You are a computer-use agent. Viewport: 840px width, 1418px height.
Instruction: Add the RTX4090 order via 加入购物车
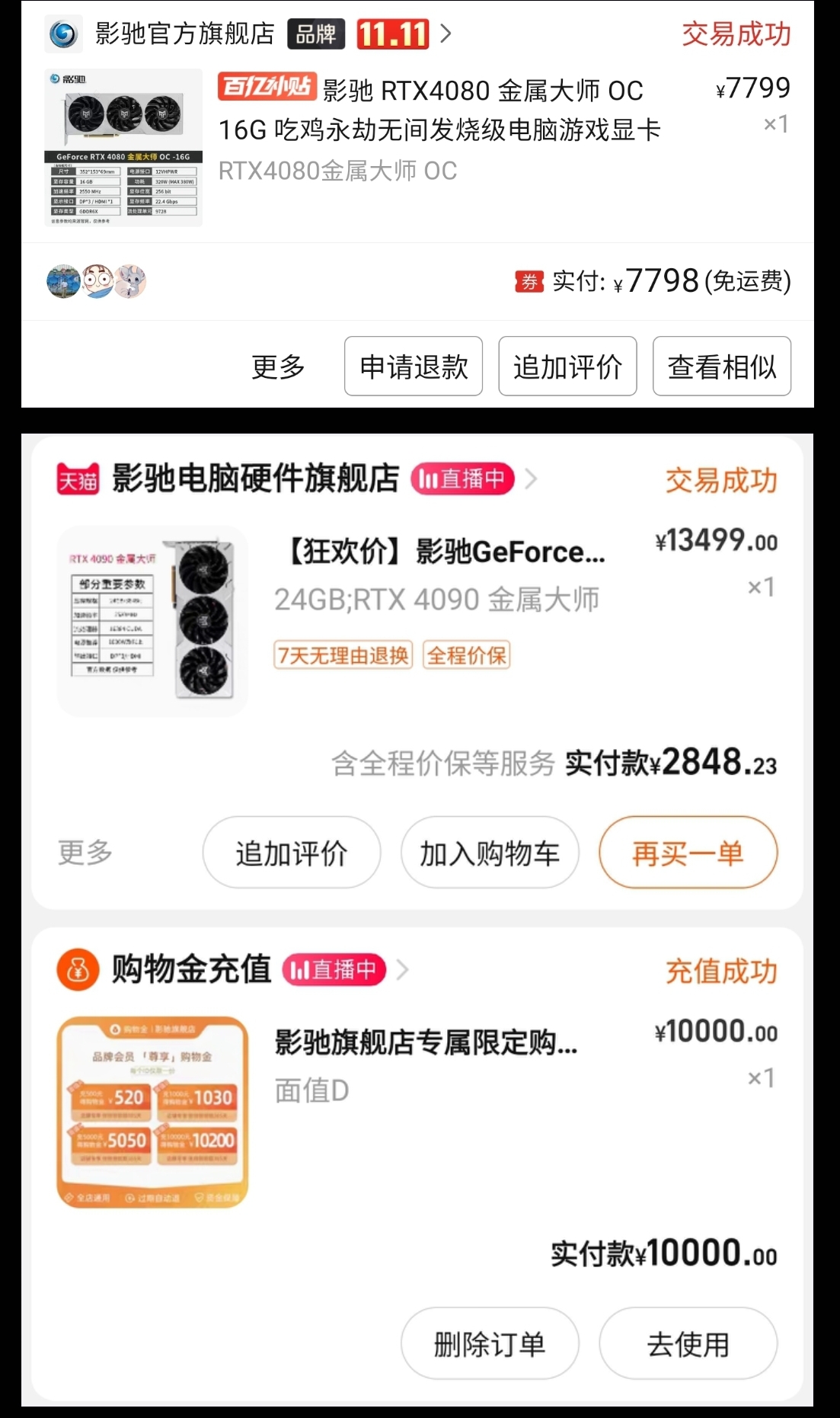[x=488, y=852]
